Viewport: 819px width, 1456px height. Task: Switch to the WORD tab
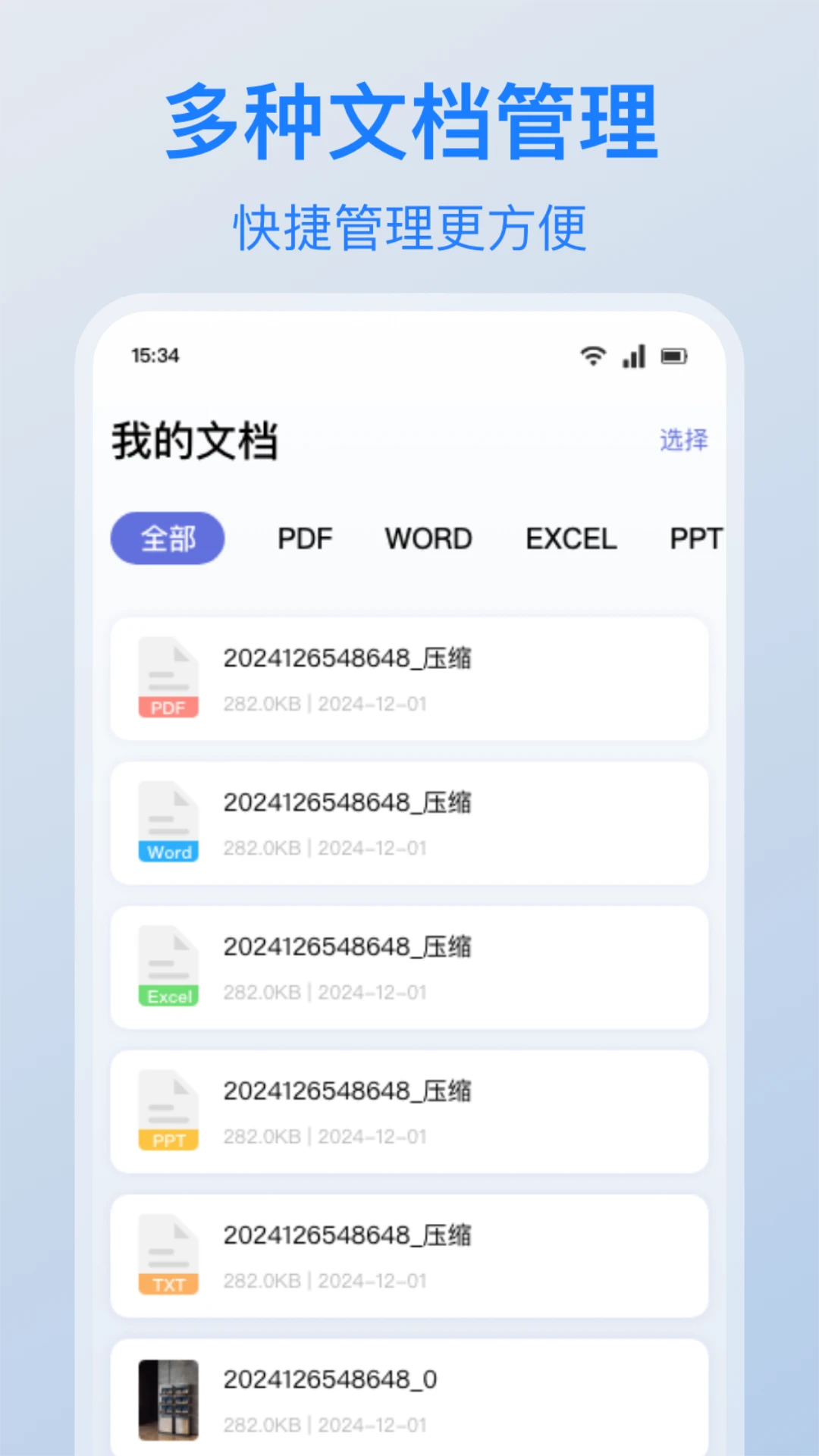pos(427,538)
